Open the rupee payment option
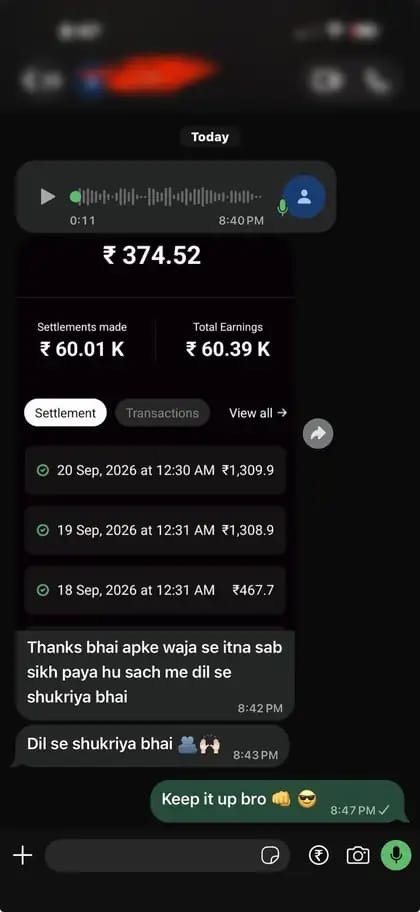The width and height of the screenshot is (420, 912). [x=319, y=855]
